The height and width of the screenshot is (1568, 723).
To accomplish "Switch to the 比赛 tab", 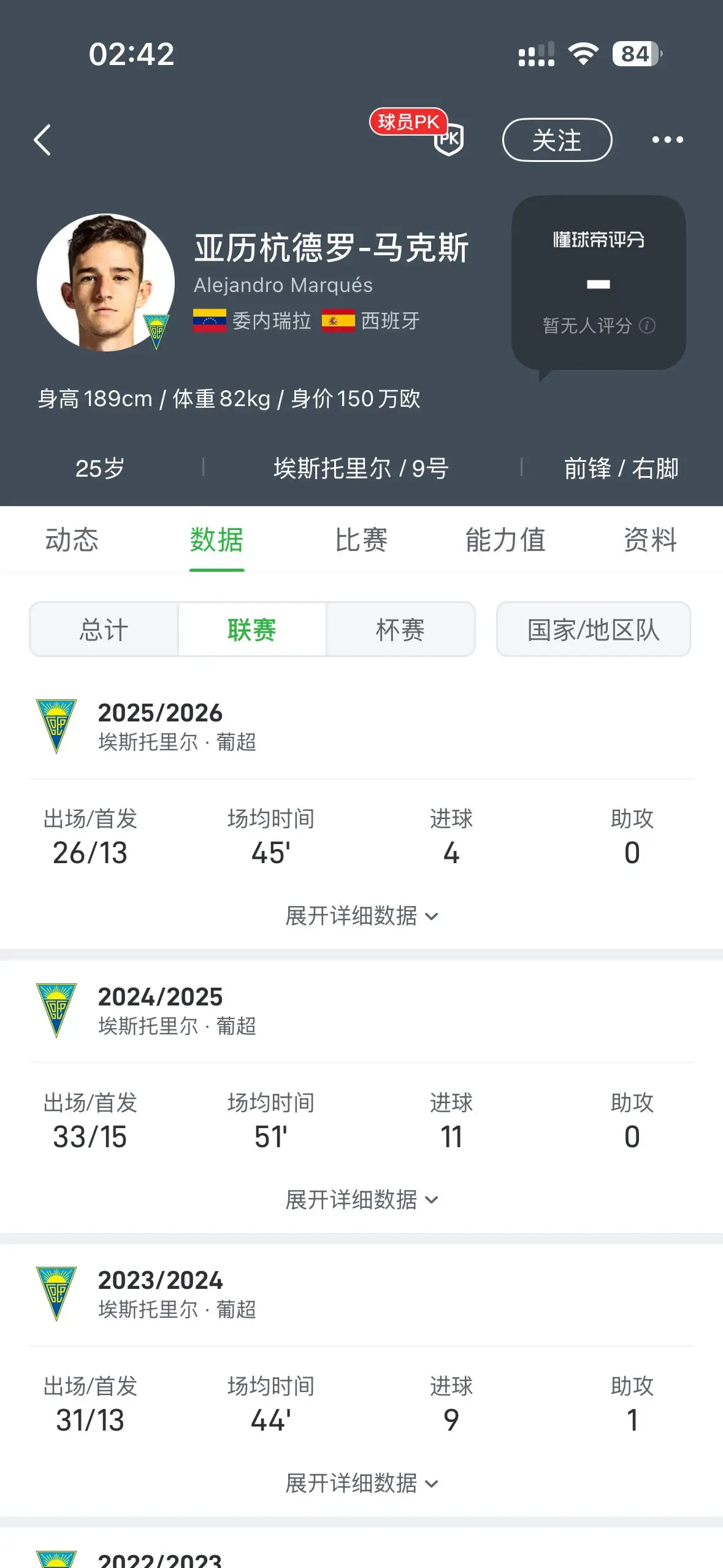I will 361,540.
